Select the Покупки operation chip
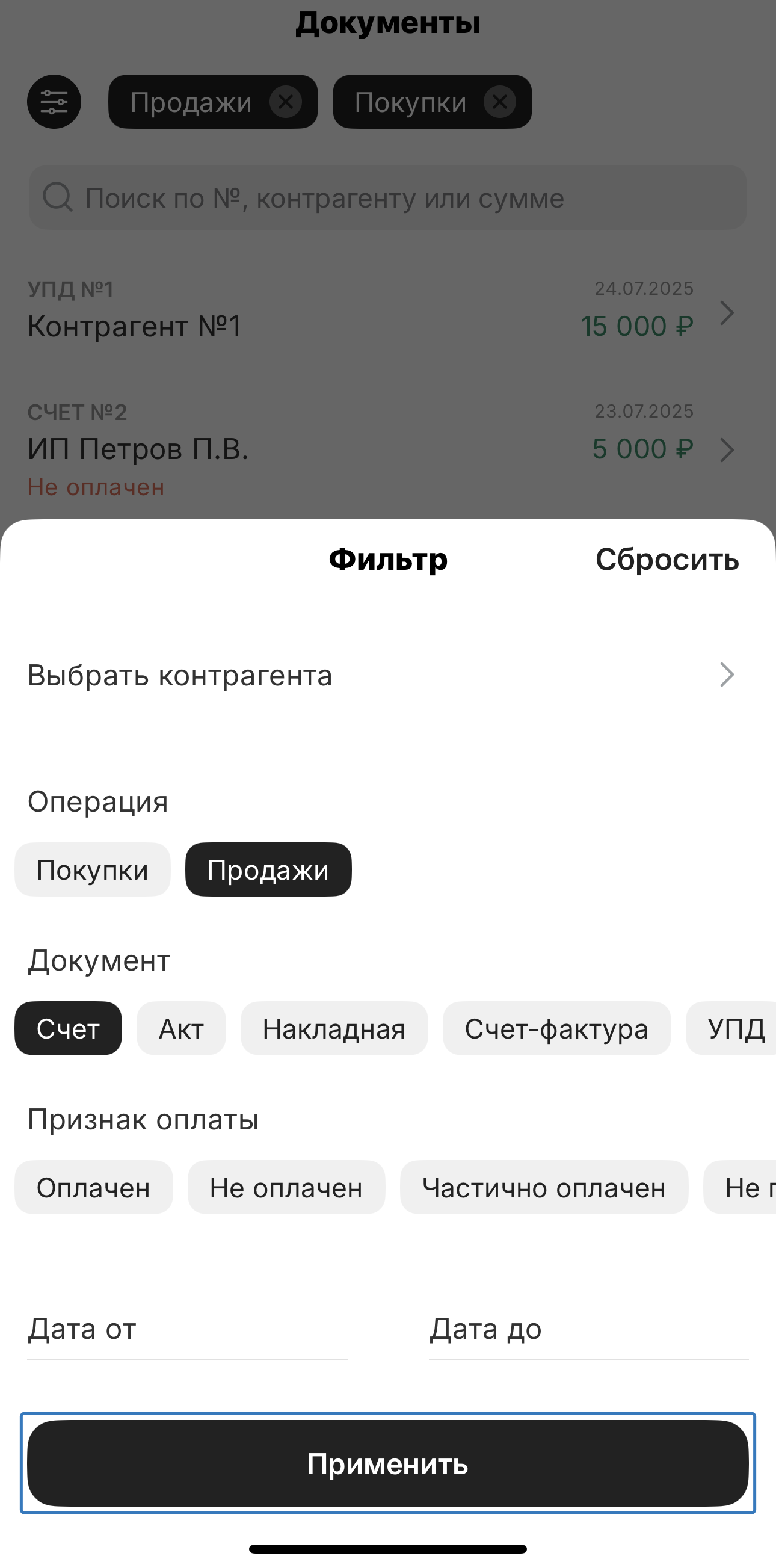Image resolution: width=776 pixels, height=1568 pixels. pos(93,870)
